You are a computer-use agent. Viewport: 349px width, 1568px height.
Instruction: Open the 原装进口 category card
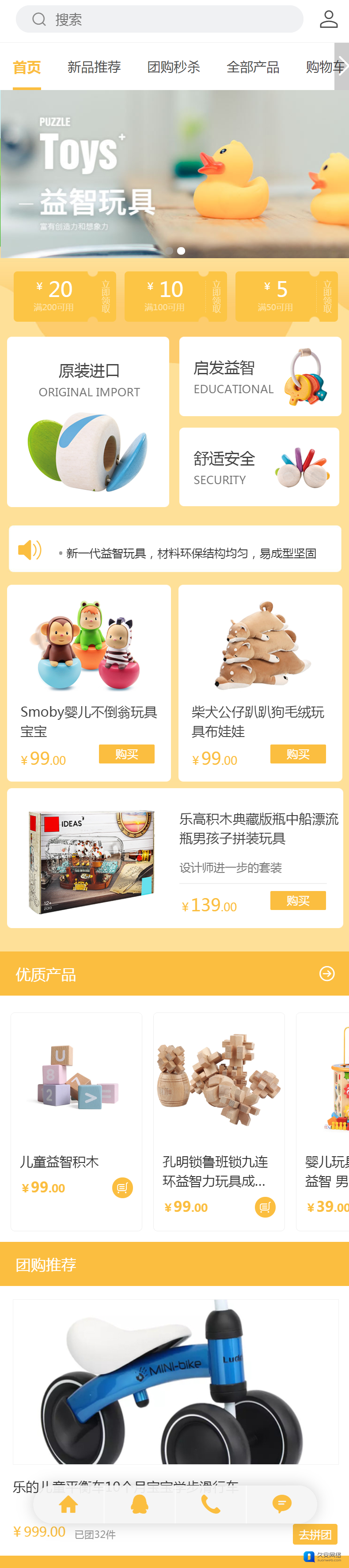tap(88, 421)
